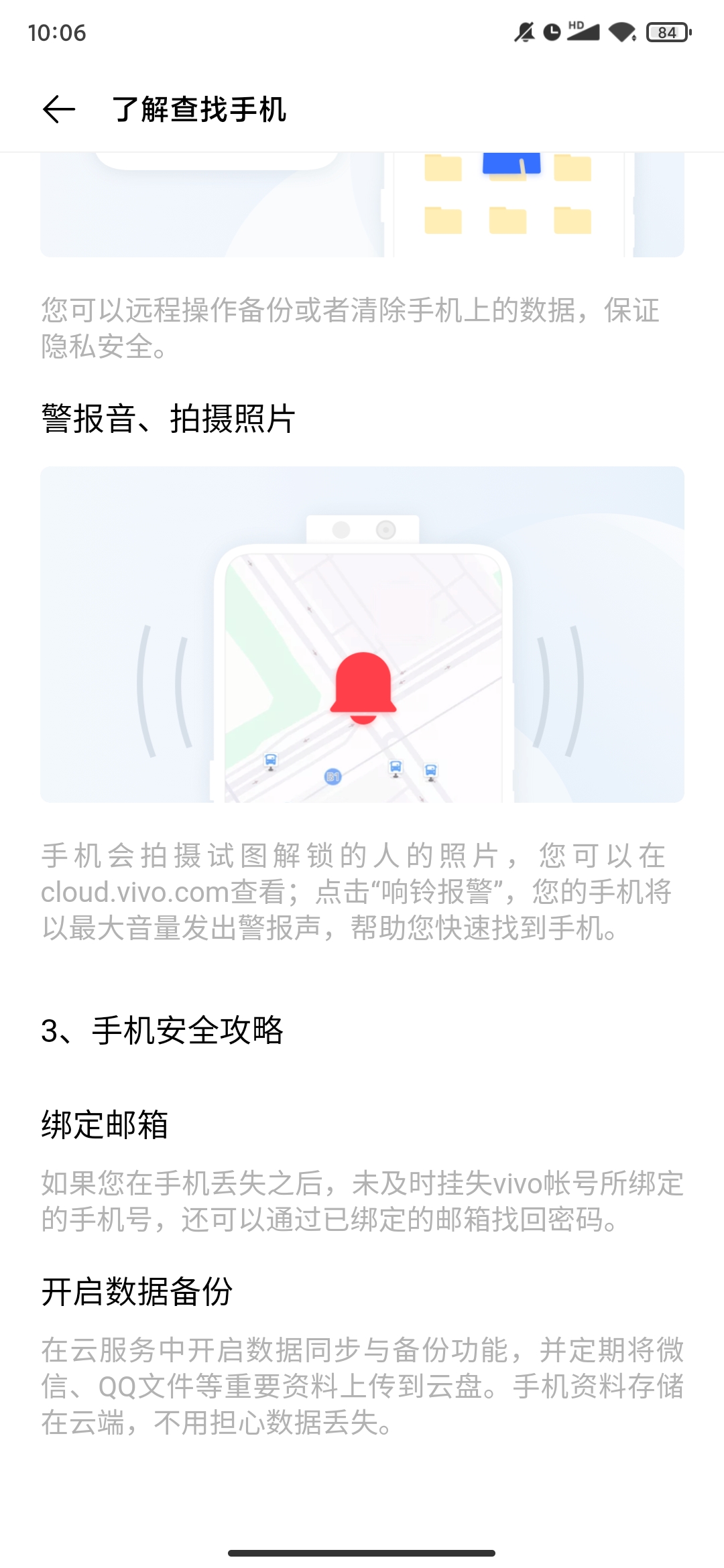Tap the bus icon below the bell

396,765
